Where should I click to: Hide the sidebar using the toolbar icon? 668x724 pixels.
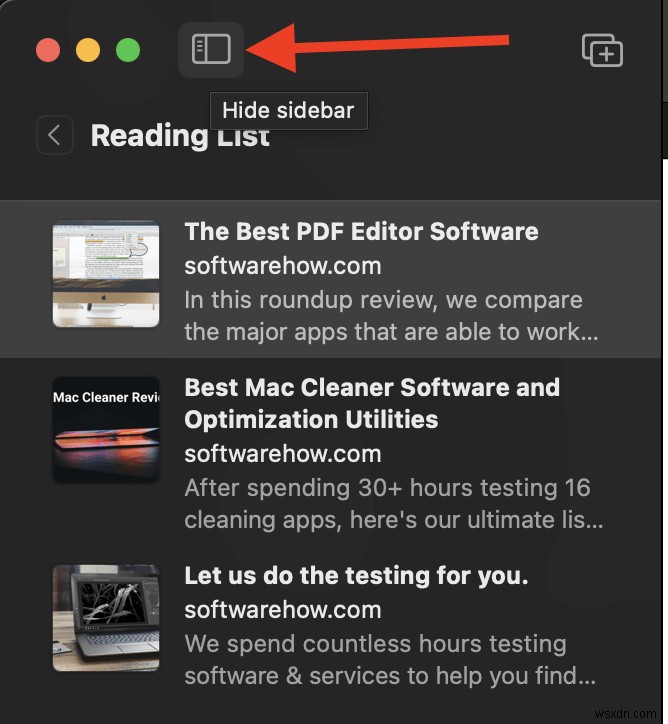click(211, 49)
